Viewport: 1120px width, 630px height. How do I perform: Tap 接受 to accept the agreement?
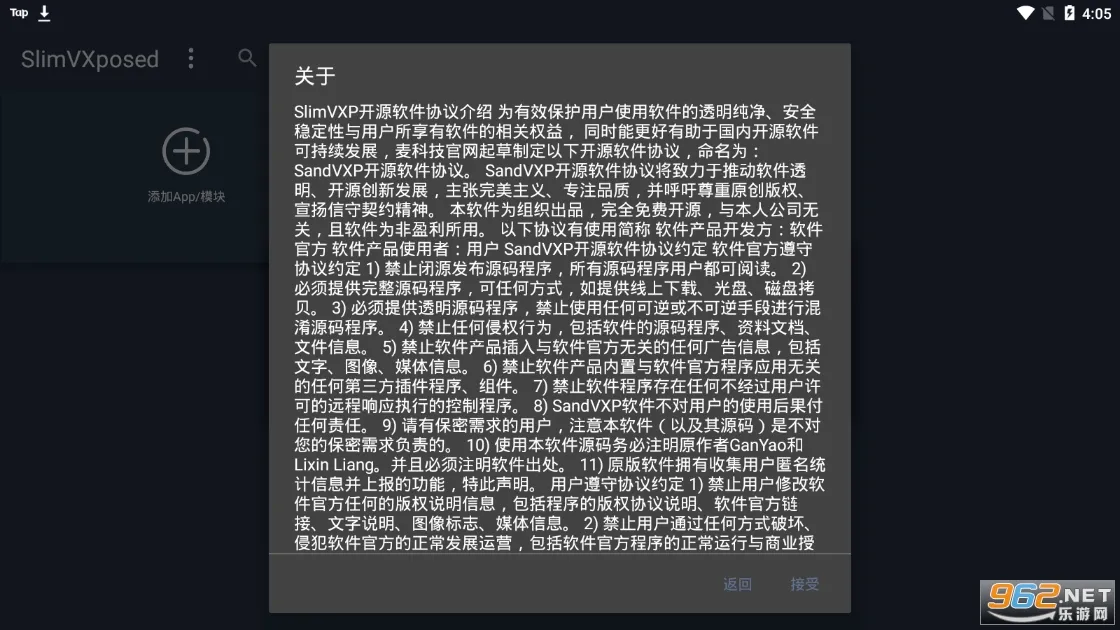pos(804,584)
